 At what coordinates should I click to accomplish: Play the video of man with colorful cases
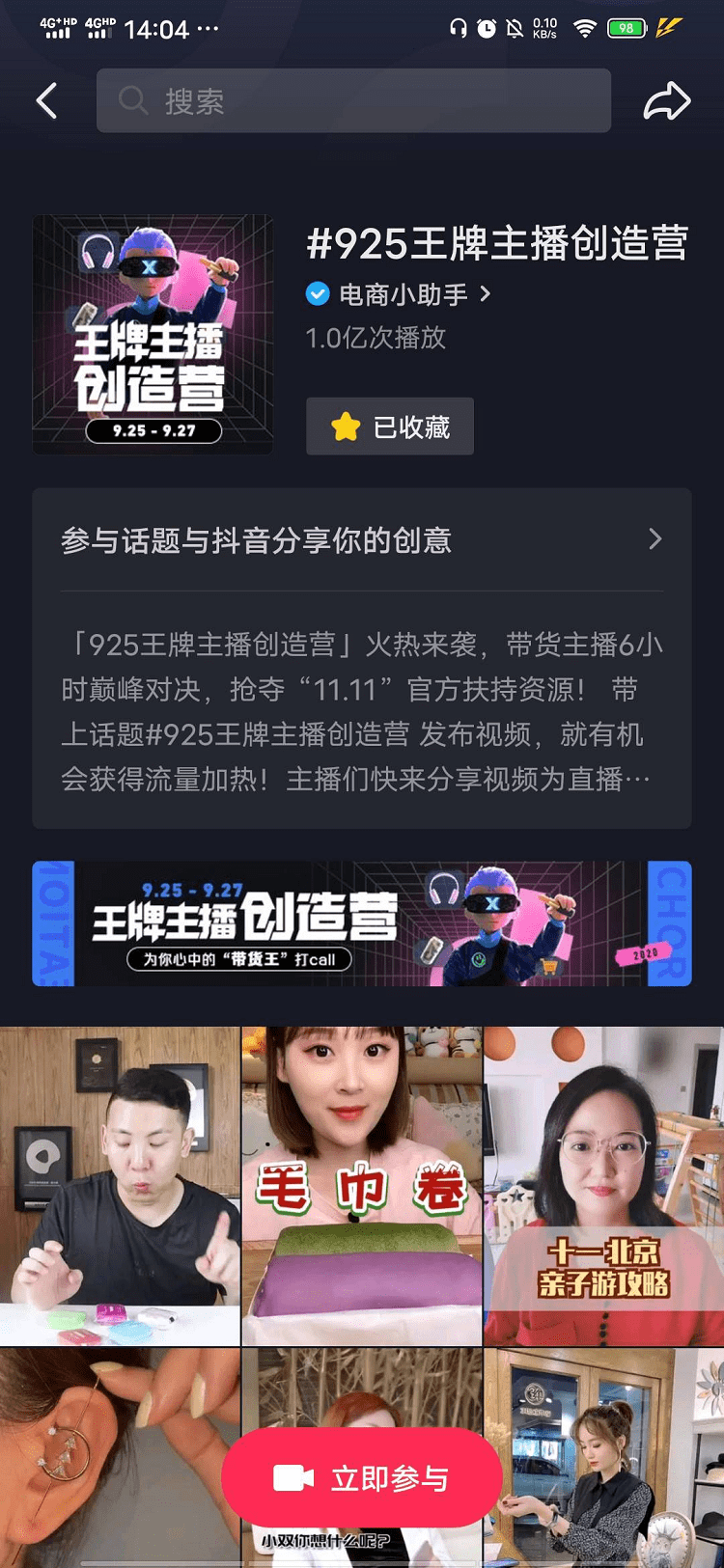coord(120,1186)
